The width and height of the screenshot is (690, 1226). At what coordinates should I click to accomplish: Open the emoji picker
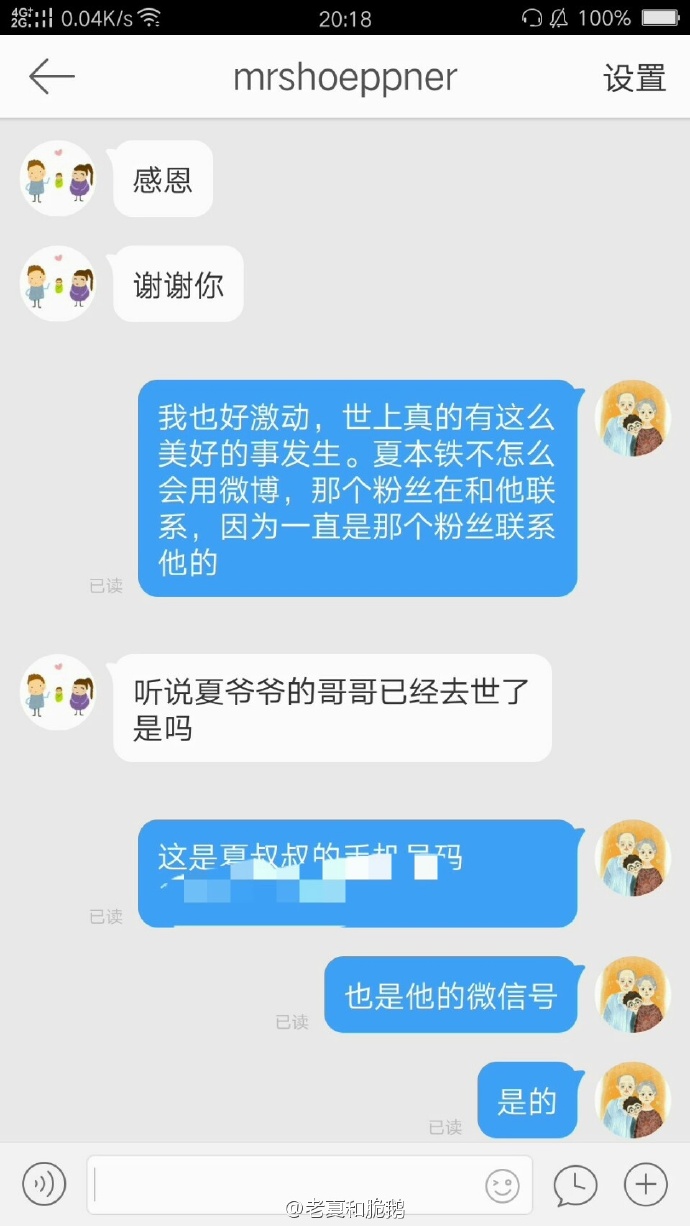[x=502, y=1186]
